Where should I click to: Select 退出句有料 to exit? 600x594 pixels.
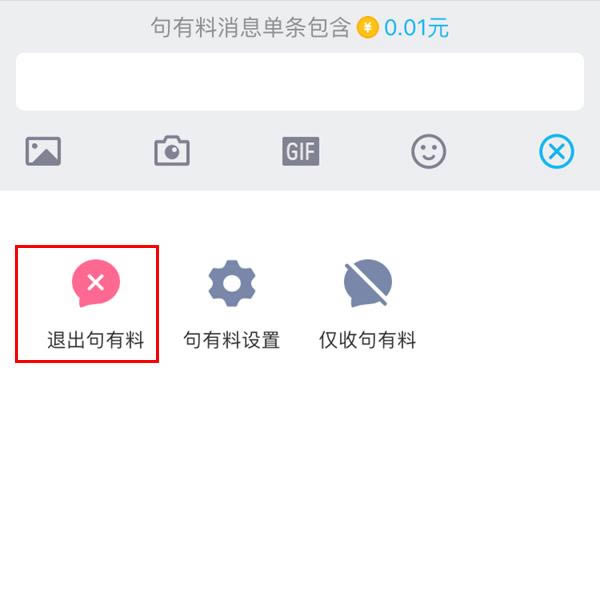[95, 304]
